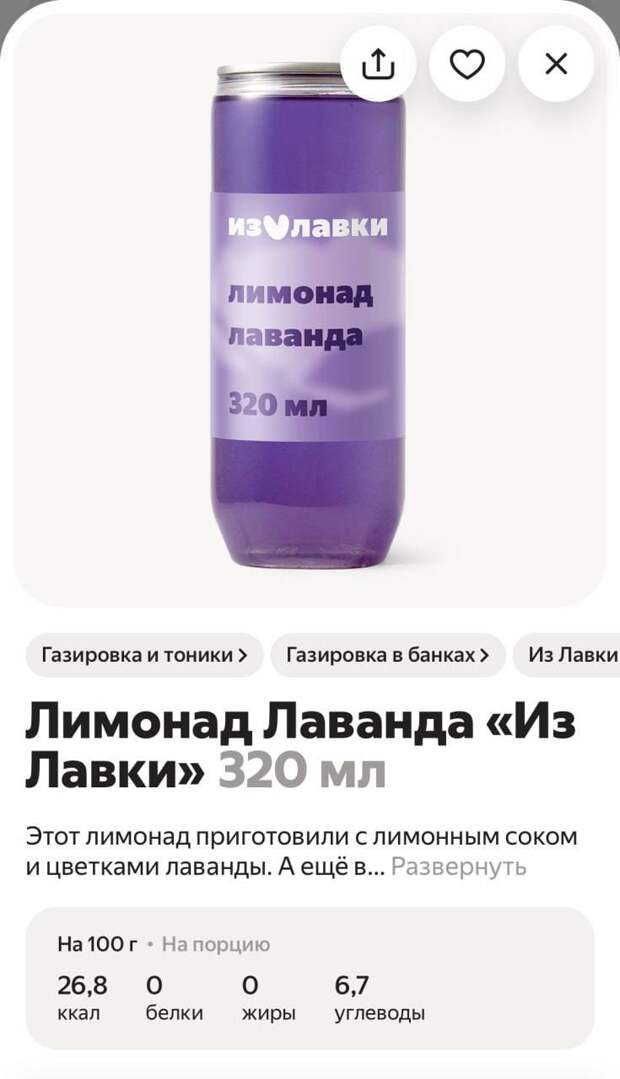
Task: Show nutrition values «На 100 г»
Action: (97, 944)
